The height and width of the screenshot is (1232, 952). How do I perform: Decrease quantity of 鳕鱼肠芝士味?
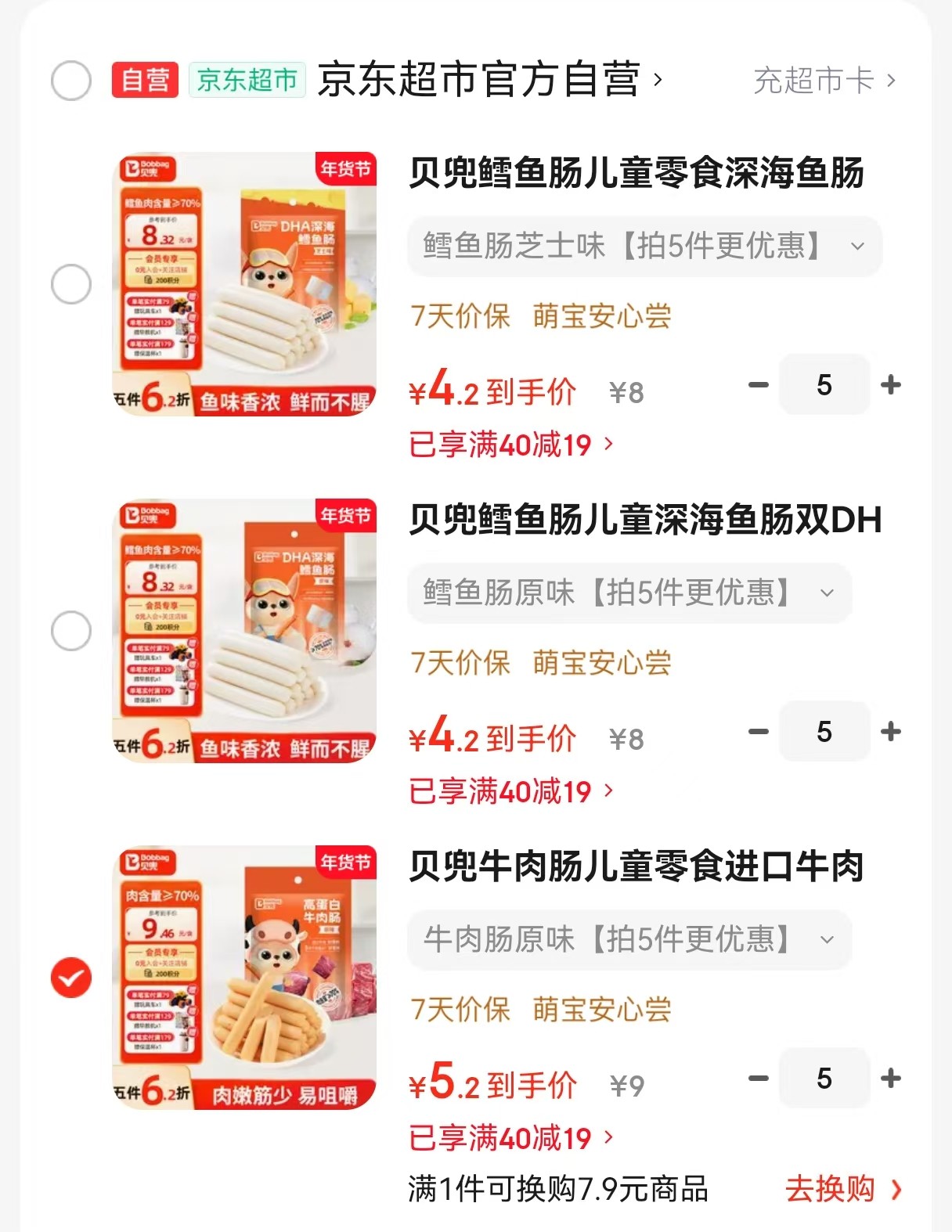point(758,384)
